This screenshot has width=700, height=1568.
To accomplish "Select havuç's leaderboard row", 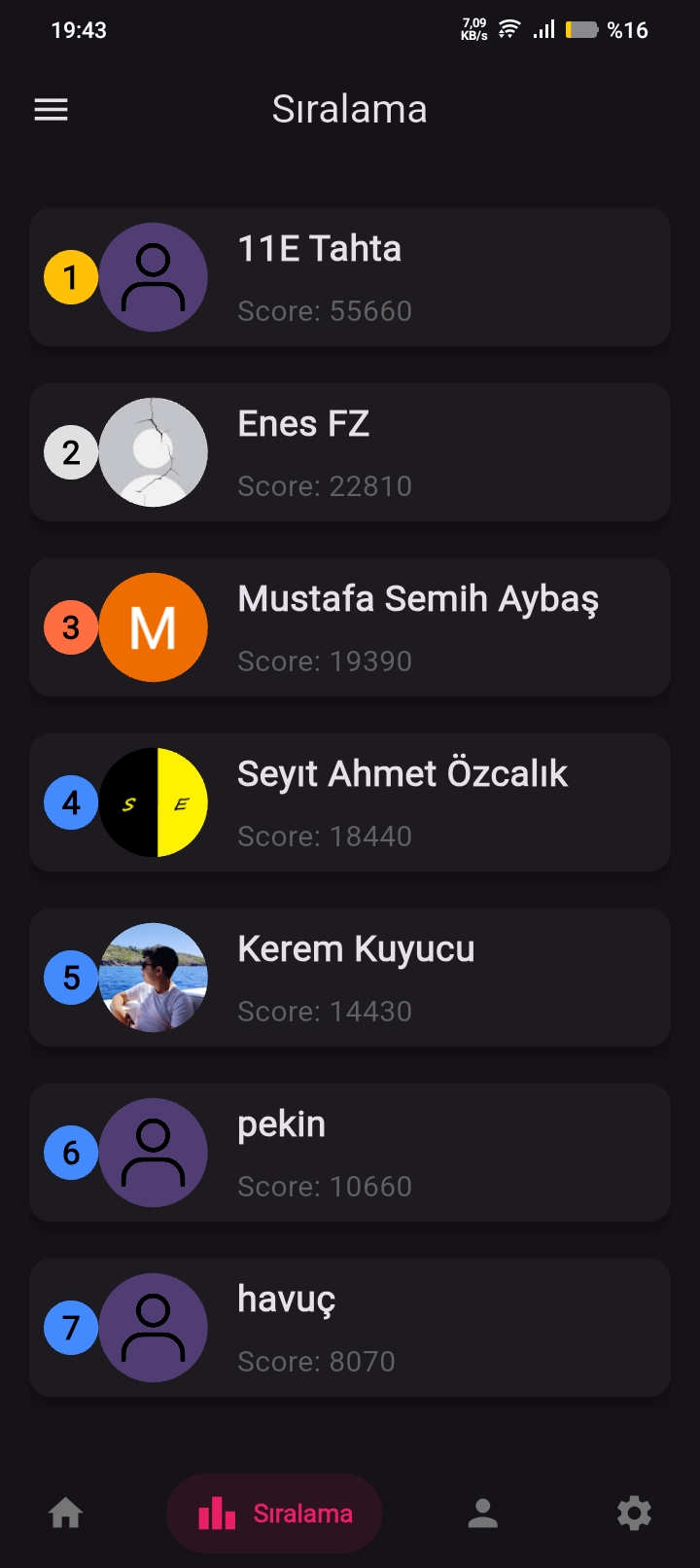I will [x=350, y=1328].
